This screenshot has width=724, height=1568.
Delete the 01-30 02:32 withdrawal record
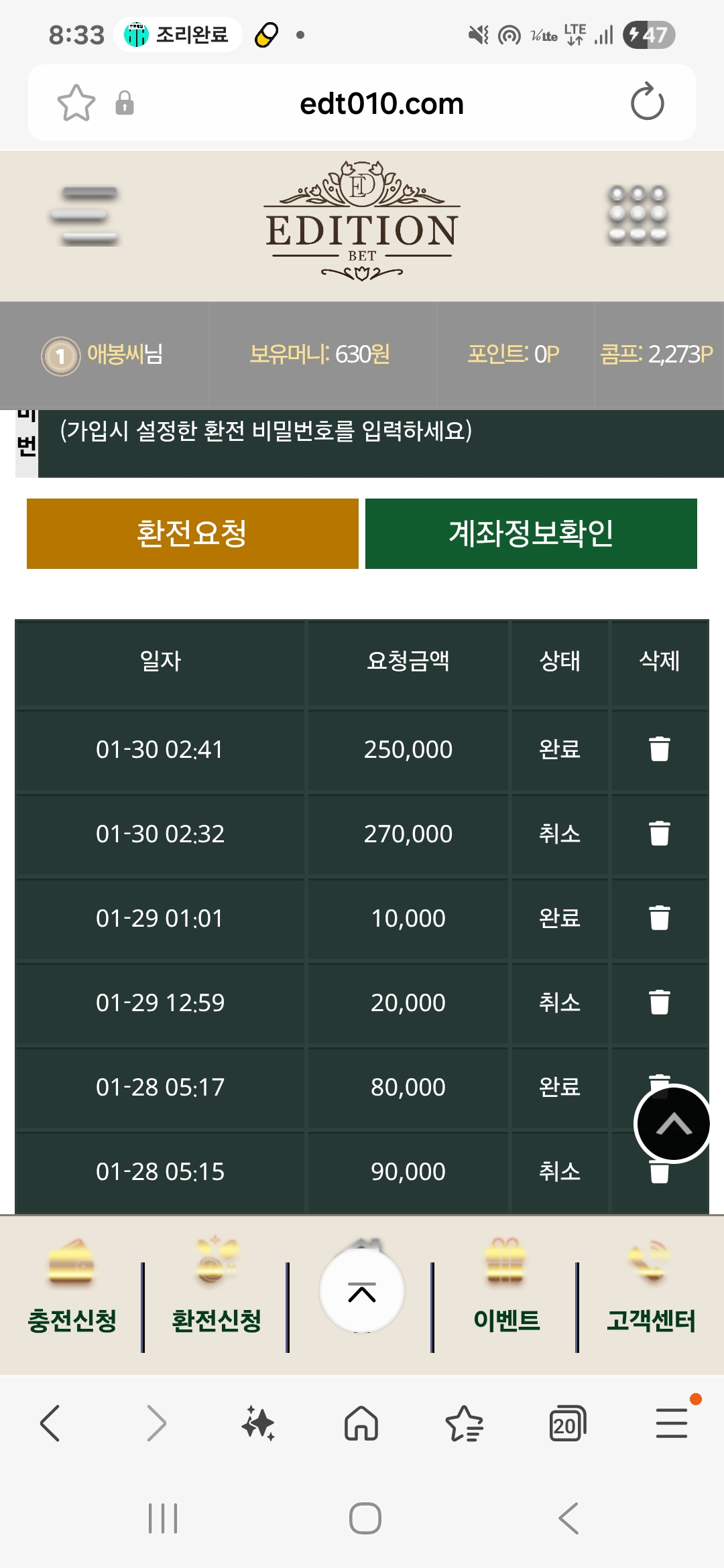pos(660,834)
